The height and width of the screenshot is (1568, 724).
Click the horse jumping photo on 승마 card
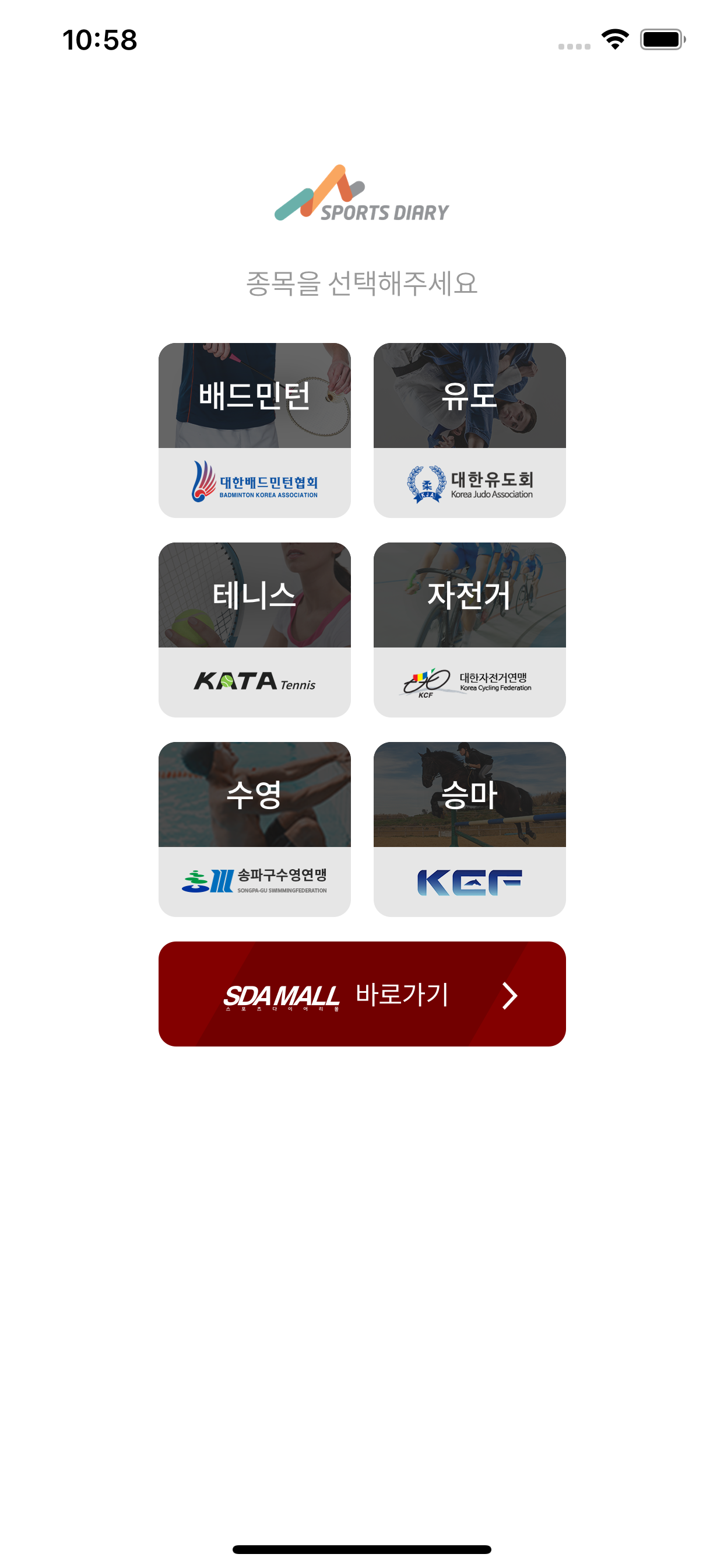pos(472,796)
